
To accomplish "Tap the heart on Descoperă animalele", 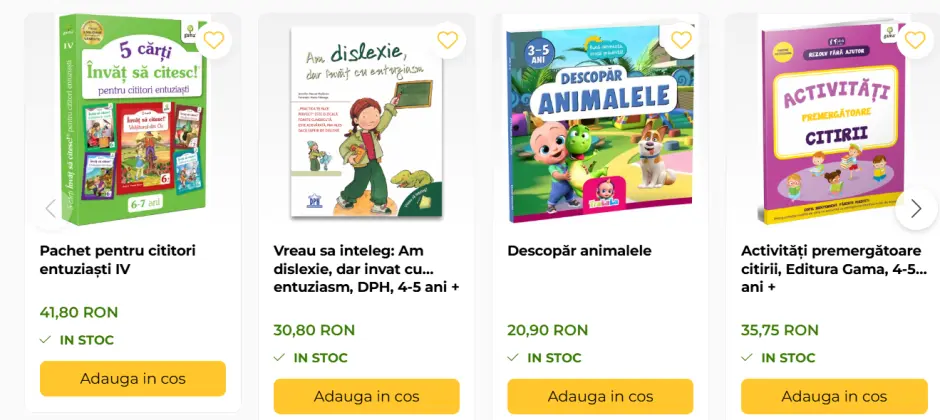I will (x=681, y=40).
